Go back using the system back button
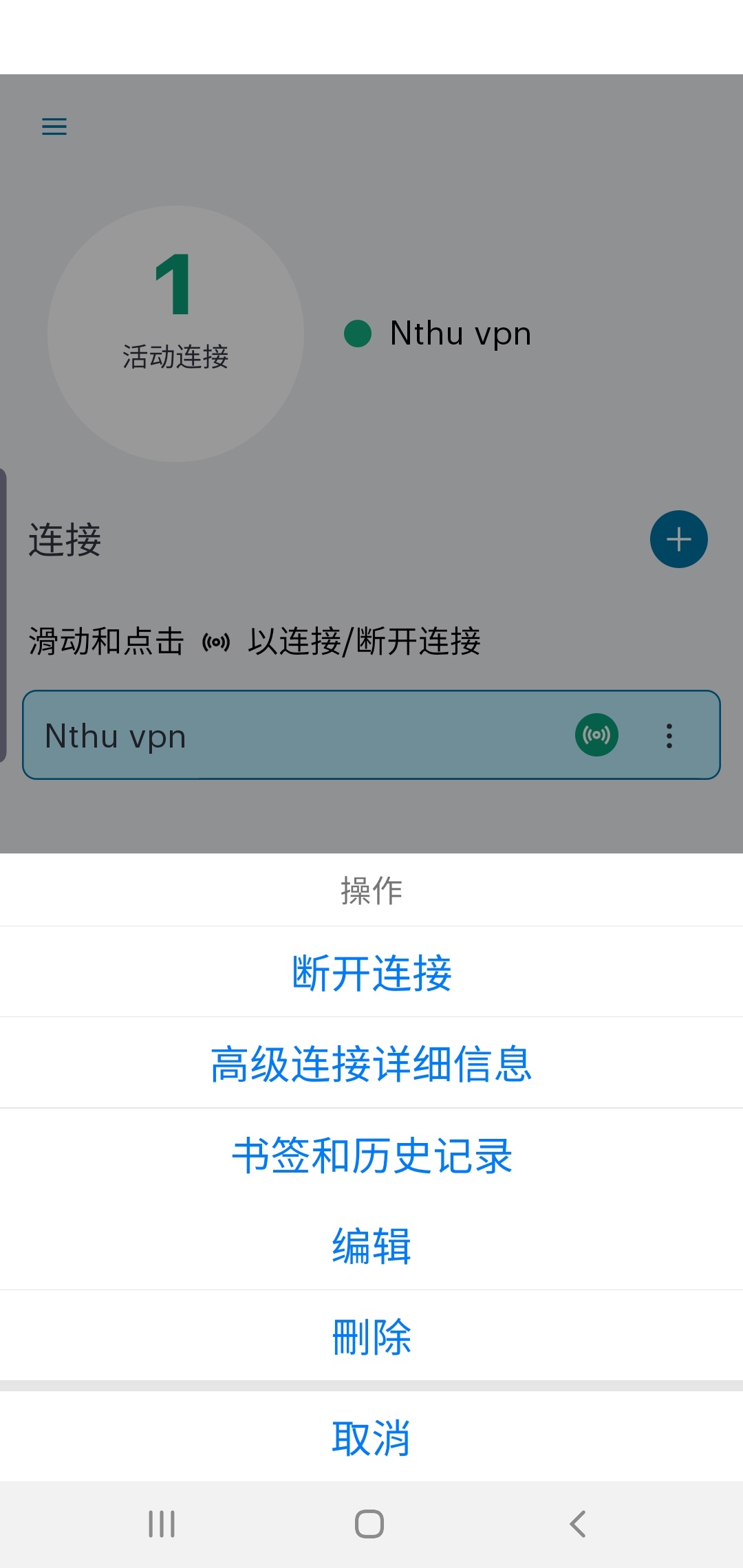 pyautogui.click(x=578, y=1524)
